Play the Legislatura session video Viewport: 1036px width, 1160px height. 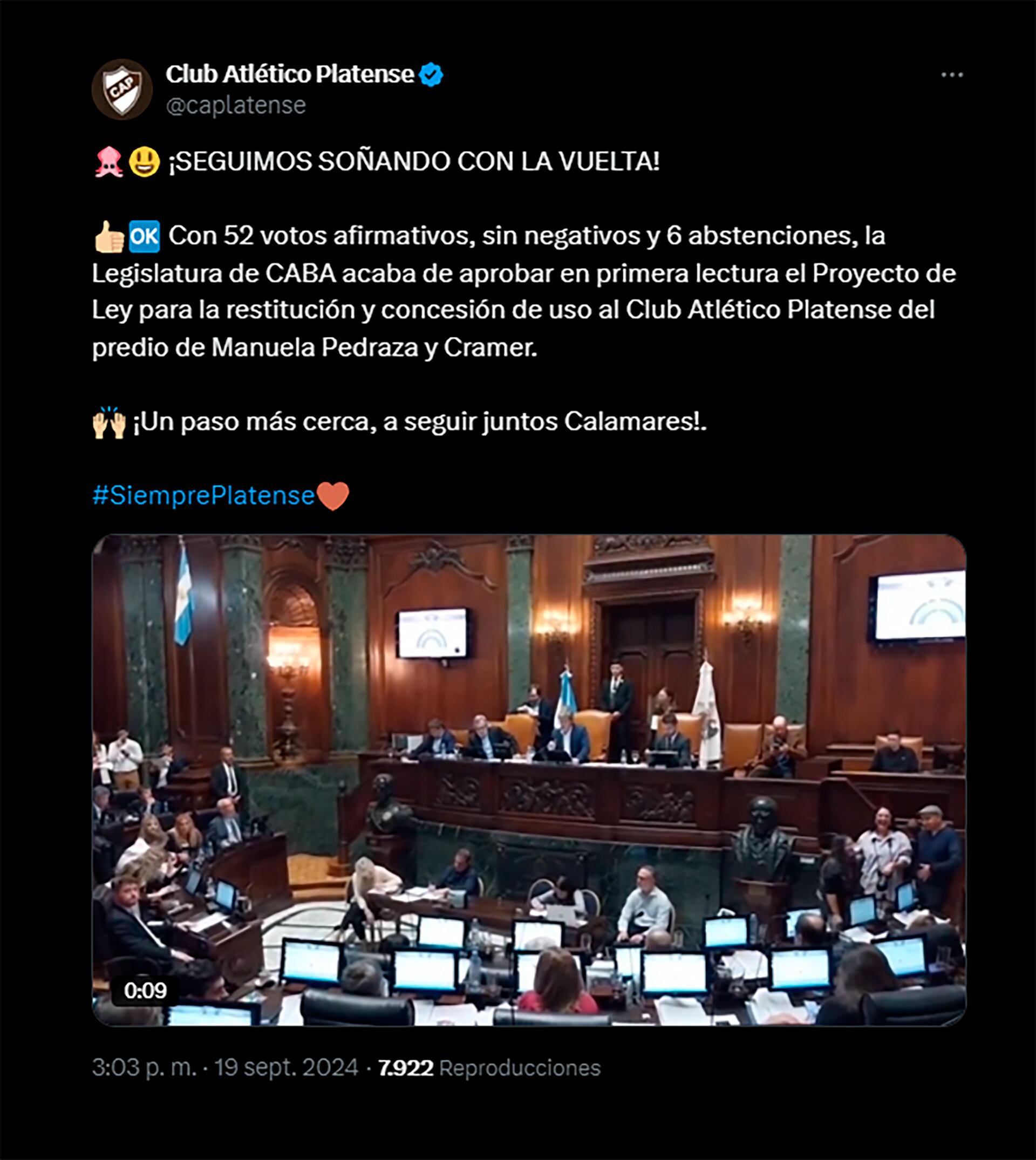[x=528, y=780]
